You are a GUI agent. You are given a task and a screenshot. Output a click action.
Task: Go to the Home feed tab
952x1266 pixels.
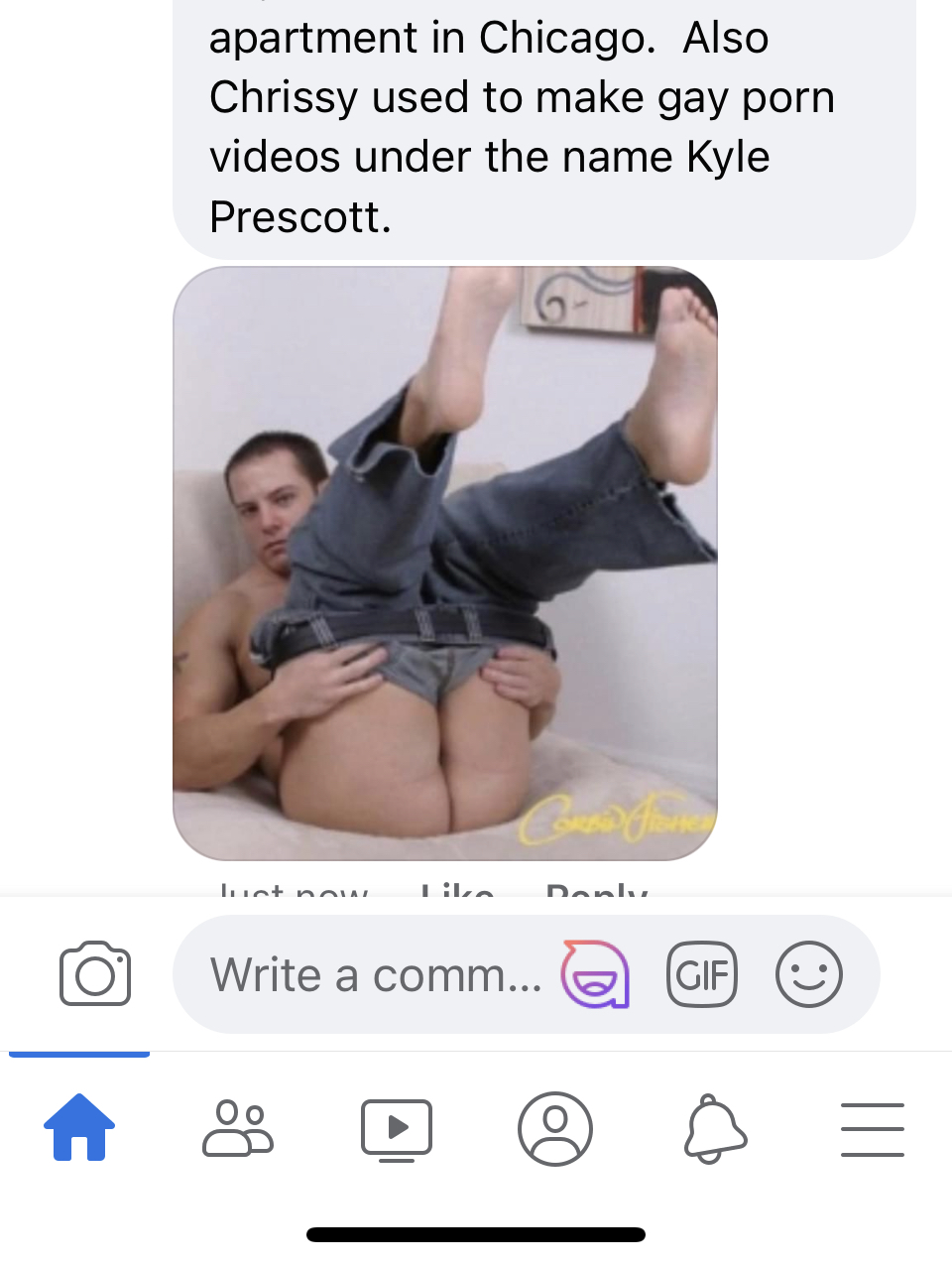coord(79,1128)
